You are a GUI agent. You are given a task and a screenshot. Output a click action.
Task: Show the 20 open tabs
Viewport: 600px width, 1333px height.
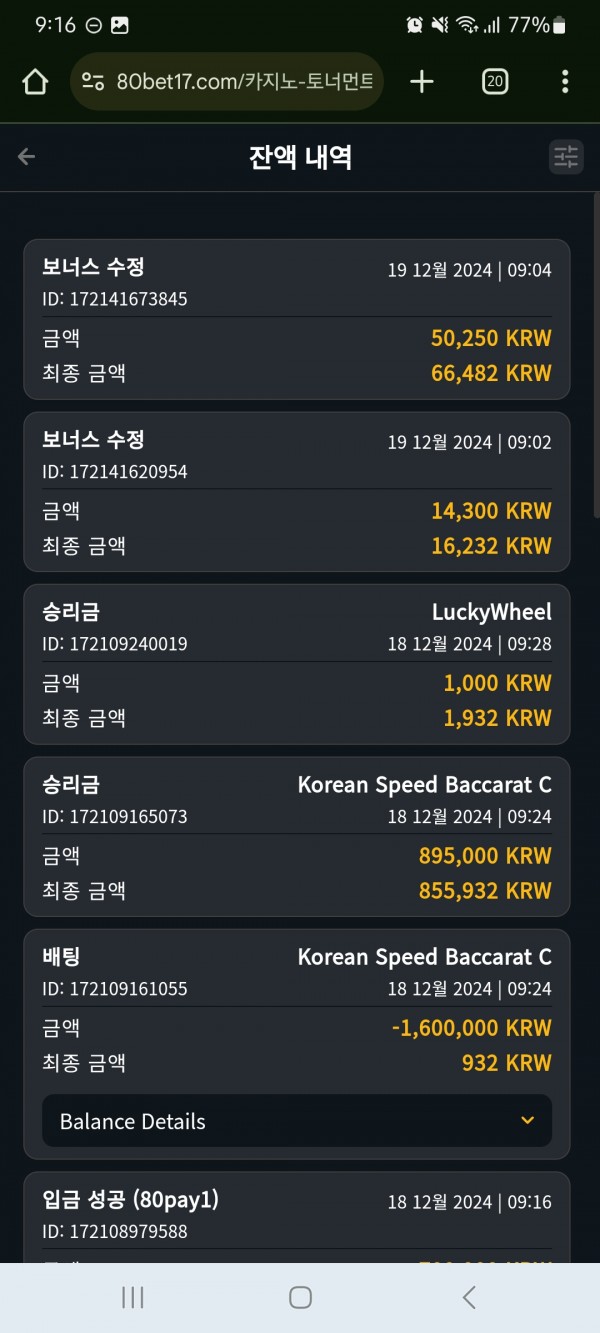[x=494, y=82]
